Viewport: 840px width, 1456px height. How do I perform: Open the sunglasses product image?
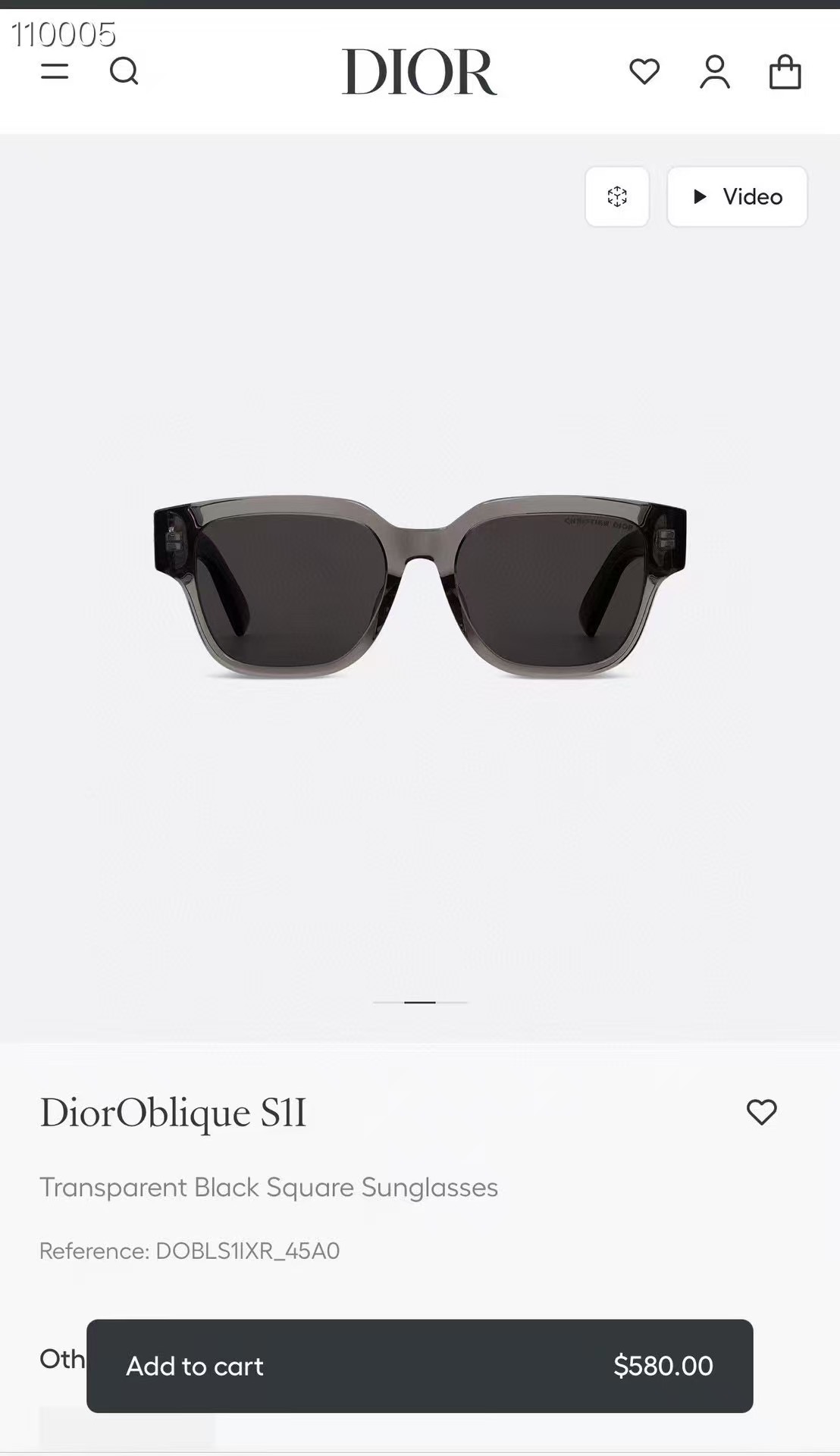click(x=420, y=585)
